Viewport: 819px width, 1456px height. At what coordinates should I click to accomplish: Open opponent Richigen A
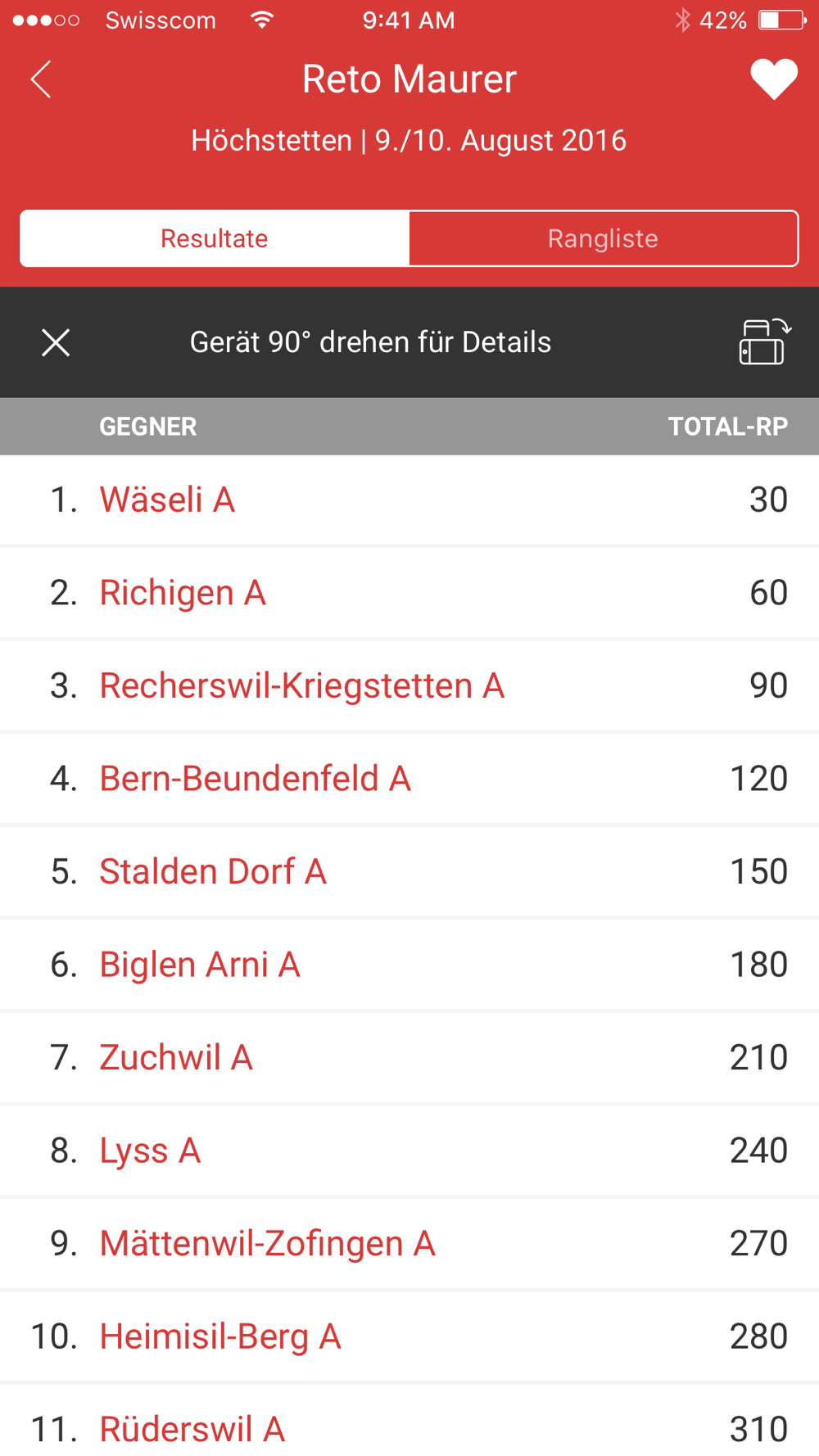pos(183,593)
